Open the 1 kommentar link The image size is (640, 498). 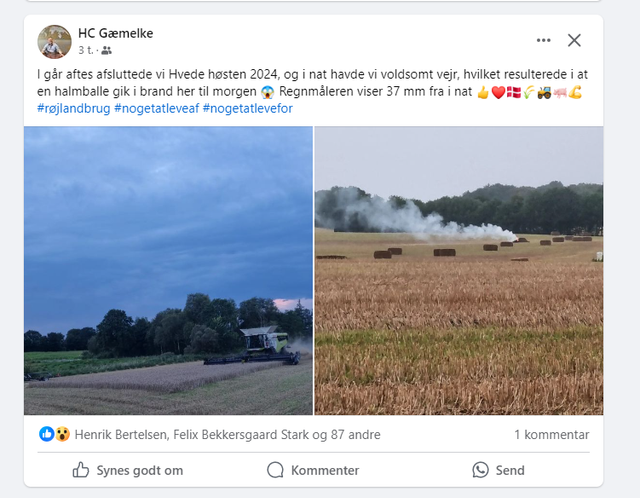tap(551, 435)
